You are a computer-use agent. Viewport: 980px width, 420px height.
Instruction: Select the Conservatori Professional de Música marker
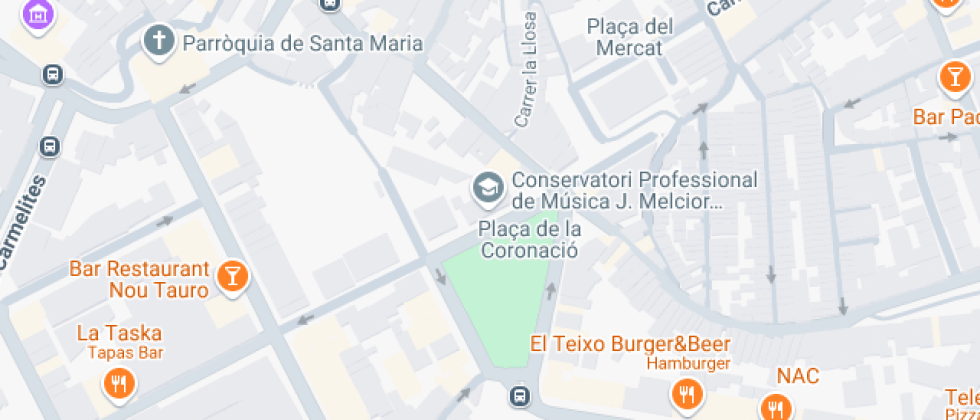pyautogui.click(x=488, y=188)
